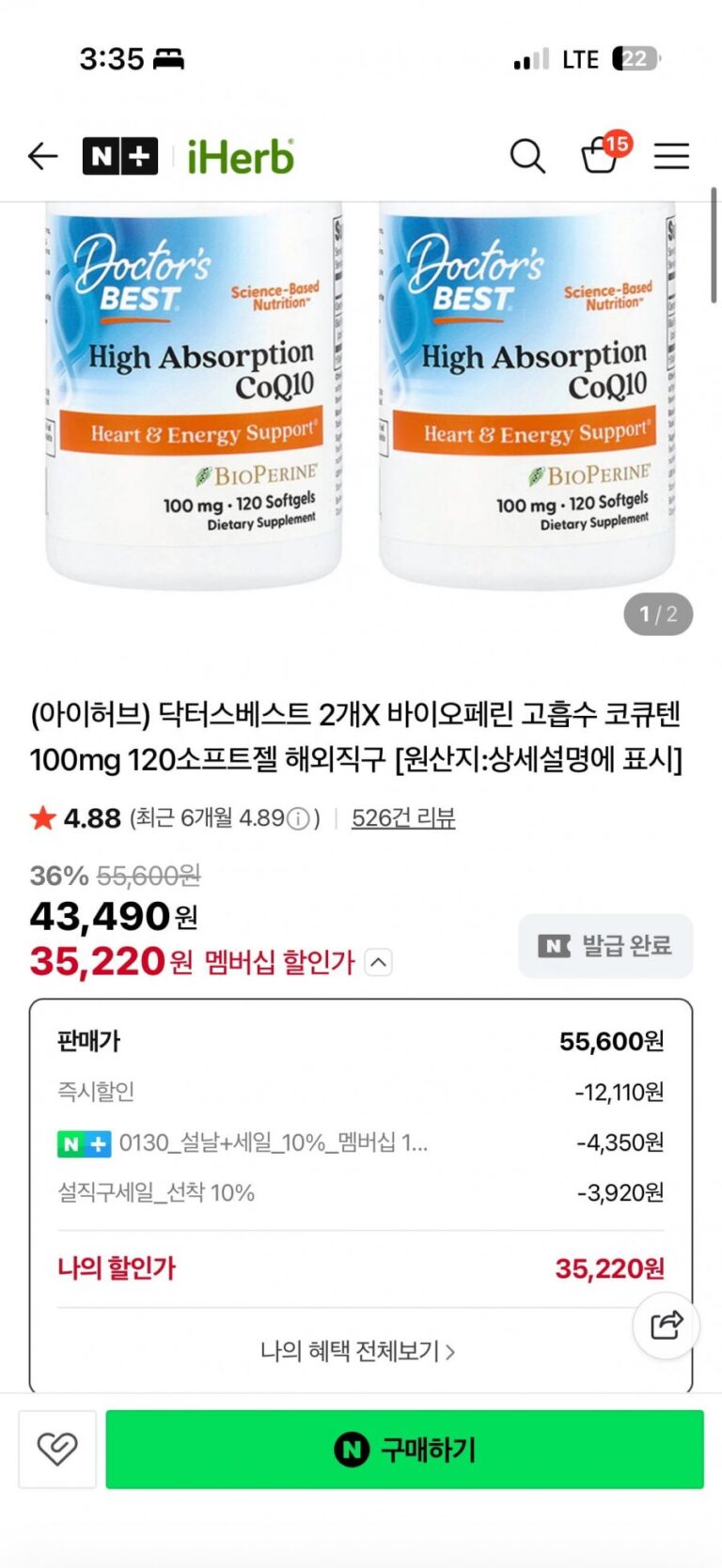Tap the 발급 완료 coupon button
This screenshot has height=1568, width=722.
(x=605, y=946)
